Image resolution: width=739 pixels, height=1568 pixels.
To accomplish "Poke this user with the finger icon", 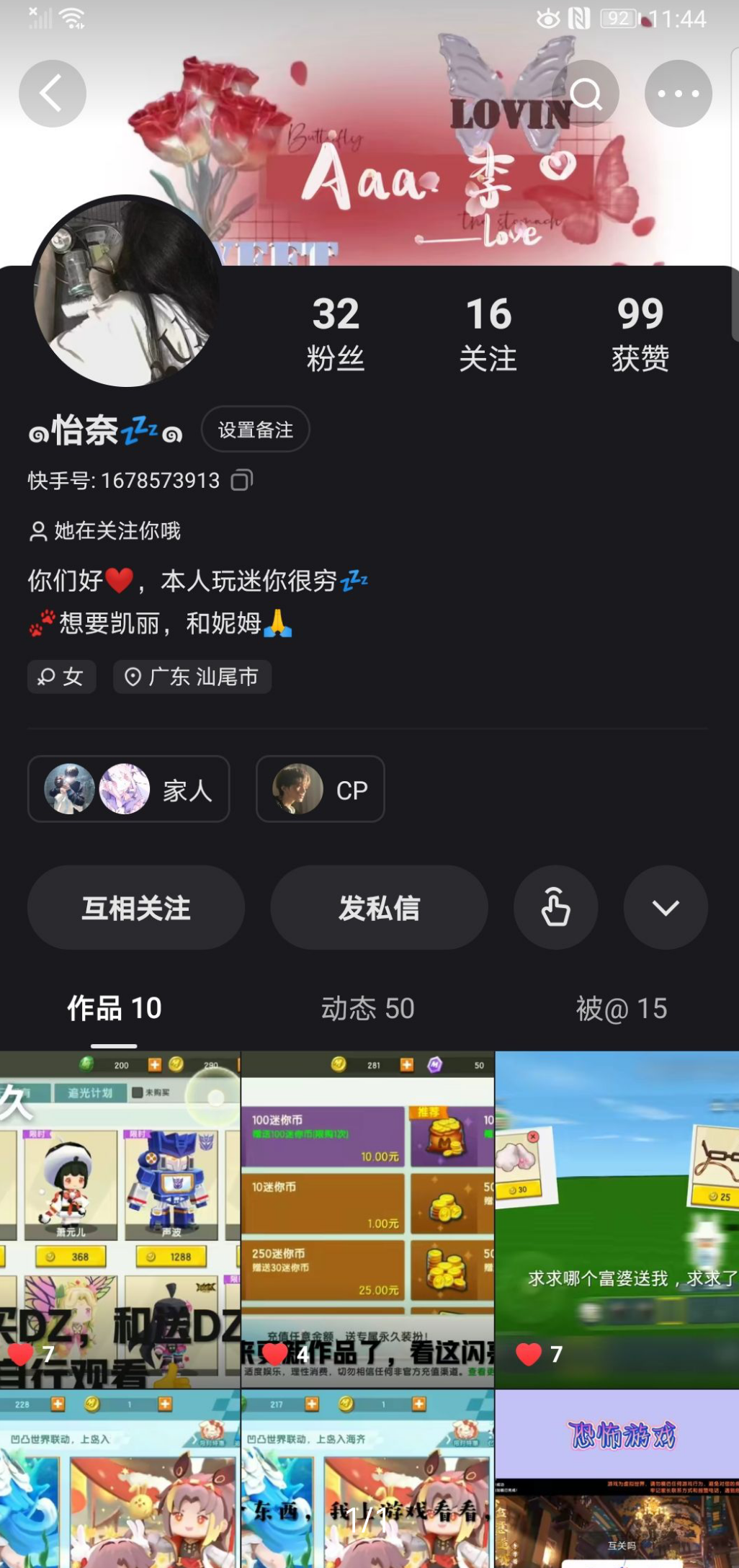I will tap(555, 907).
